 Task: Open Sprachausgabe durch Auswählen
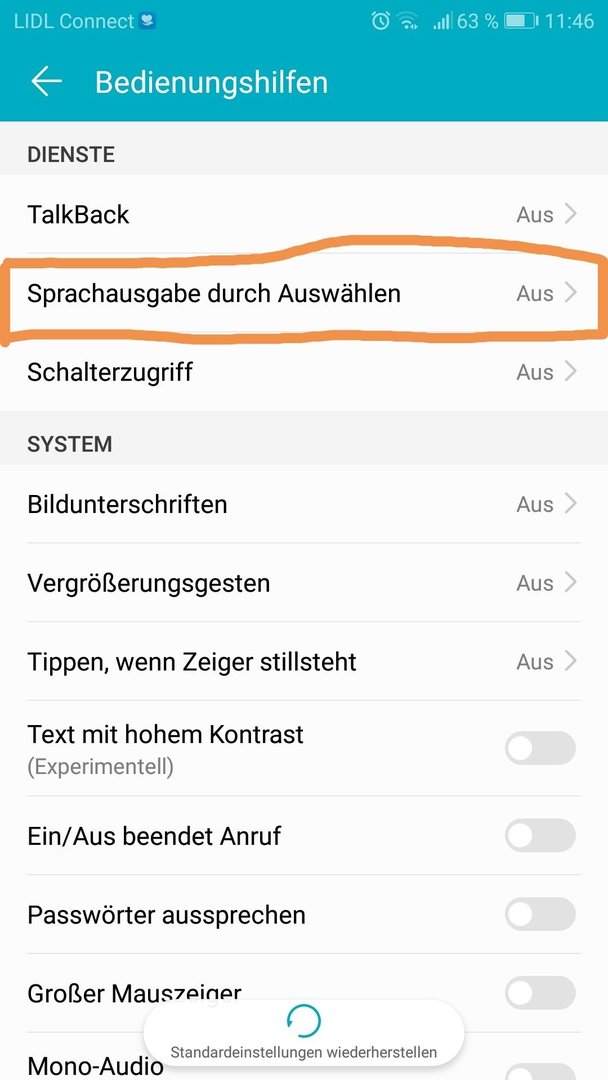tap(304, 293)
